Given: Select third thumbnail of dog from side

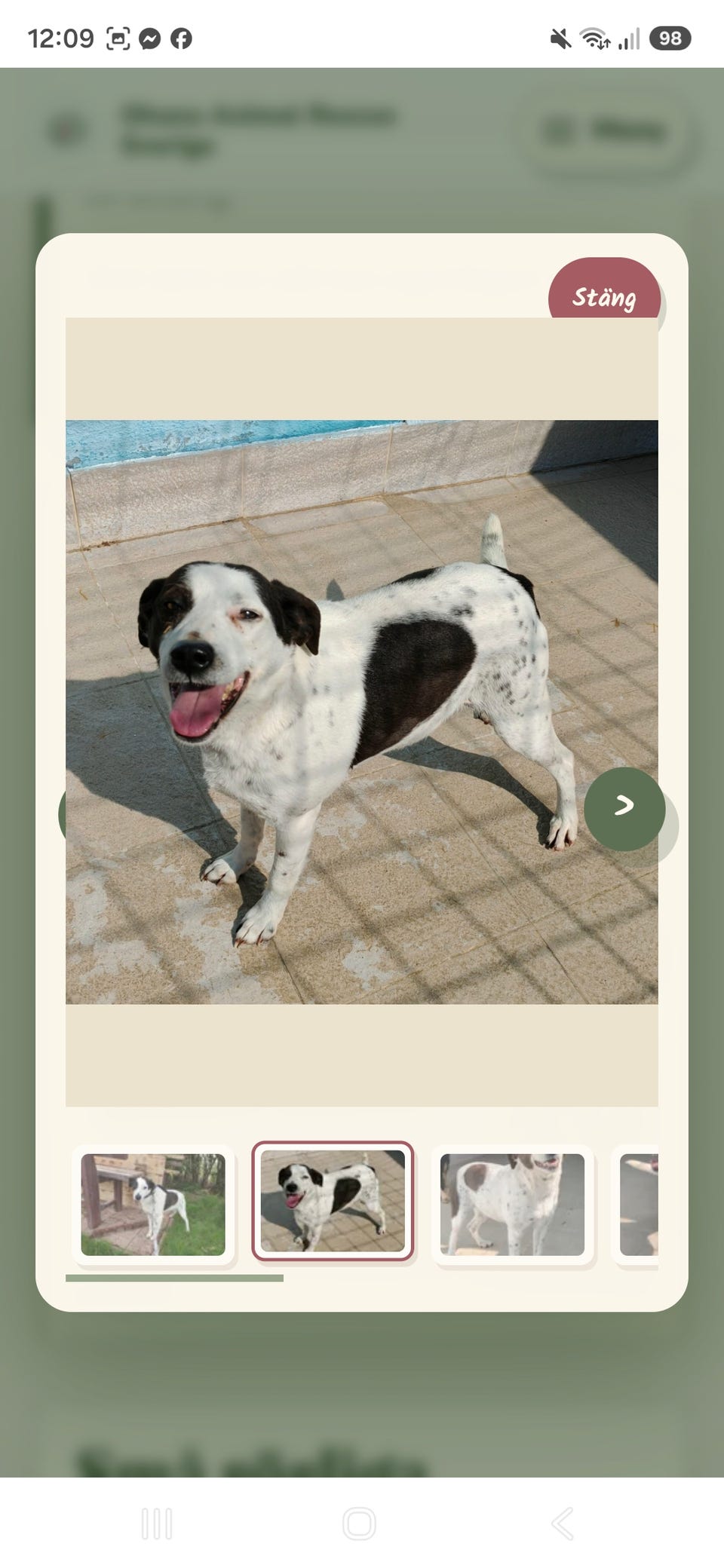Looking at the screenshot, I should (512, 1204).
